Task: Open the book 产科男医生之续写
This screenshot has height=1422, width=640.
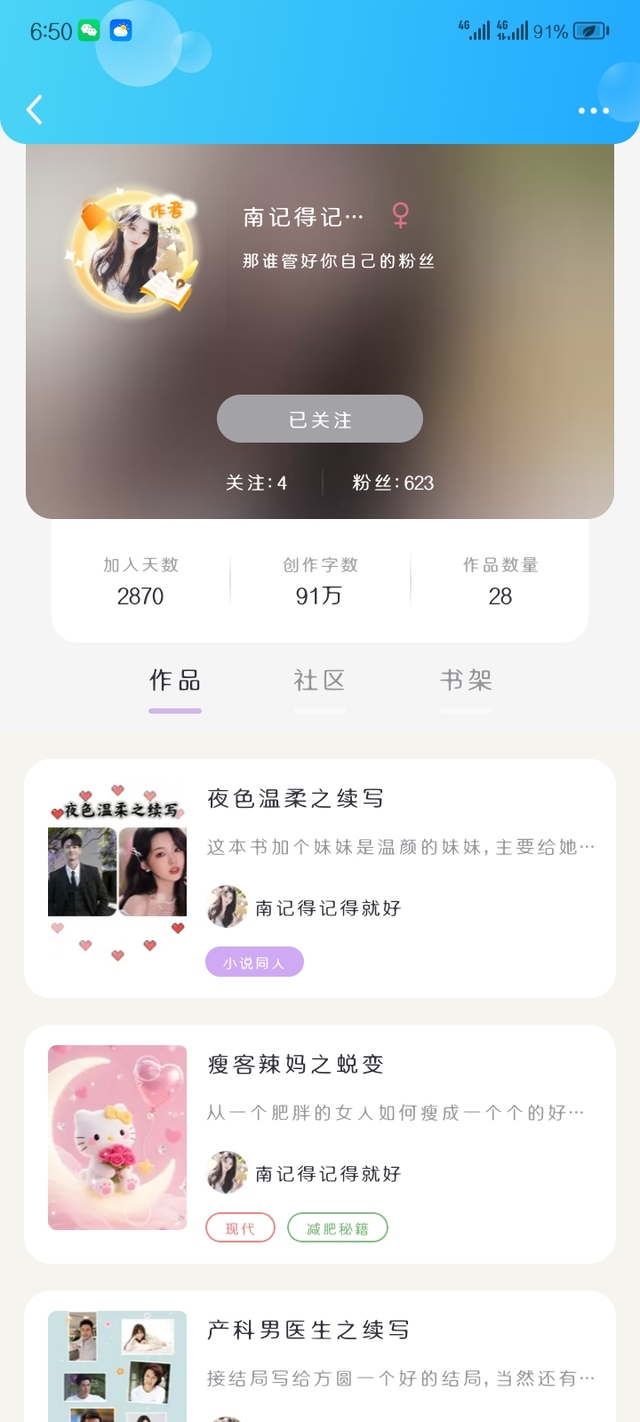Action: (x=309, y=1330)
